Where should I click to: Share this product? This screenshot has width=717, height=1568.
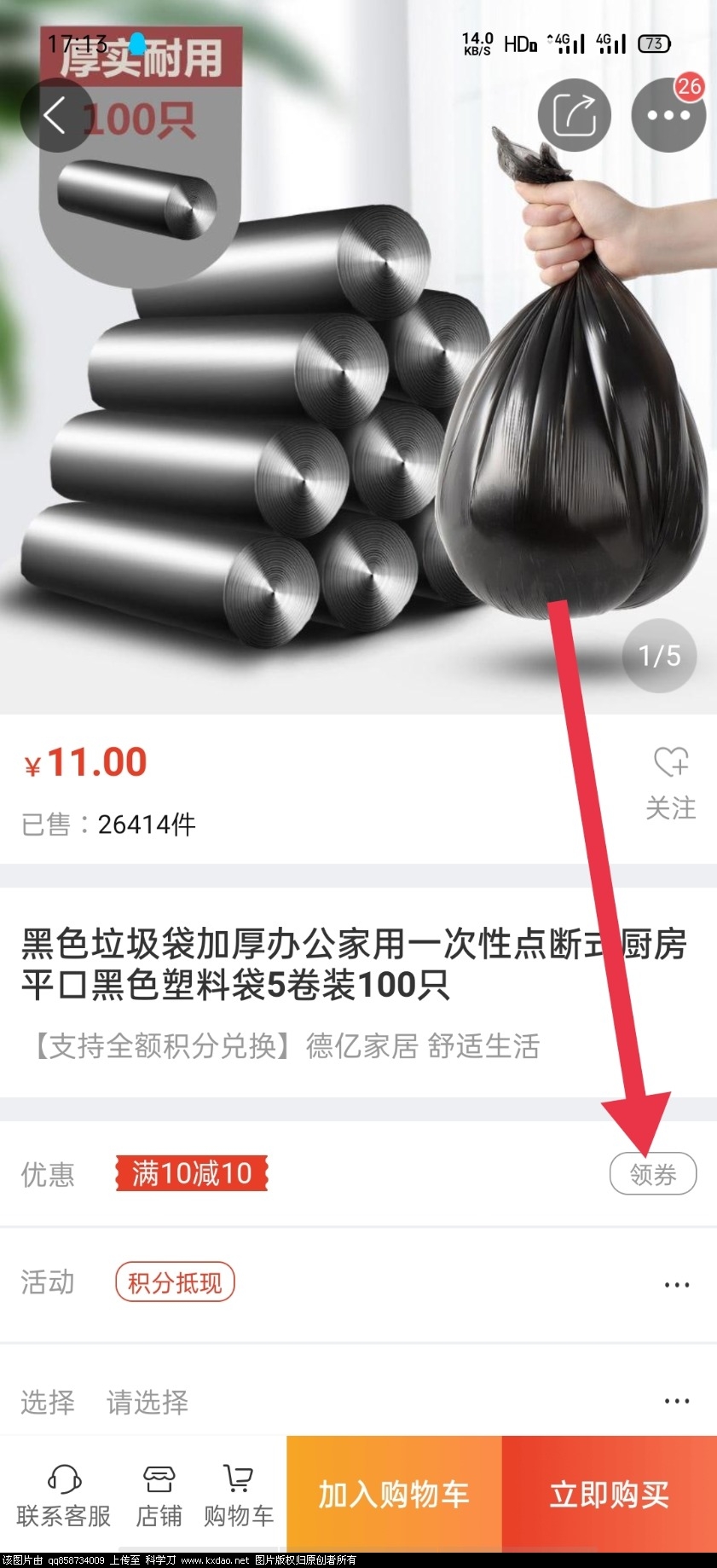574,115
